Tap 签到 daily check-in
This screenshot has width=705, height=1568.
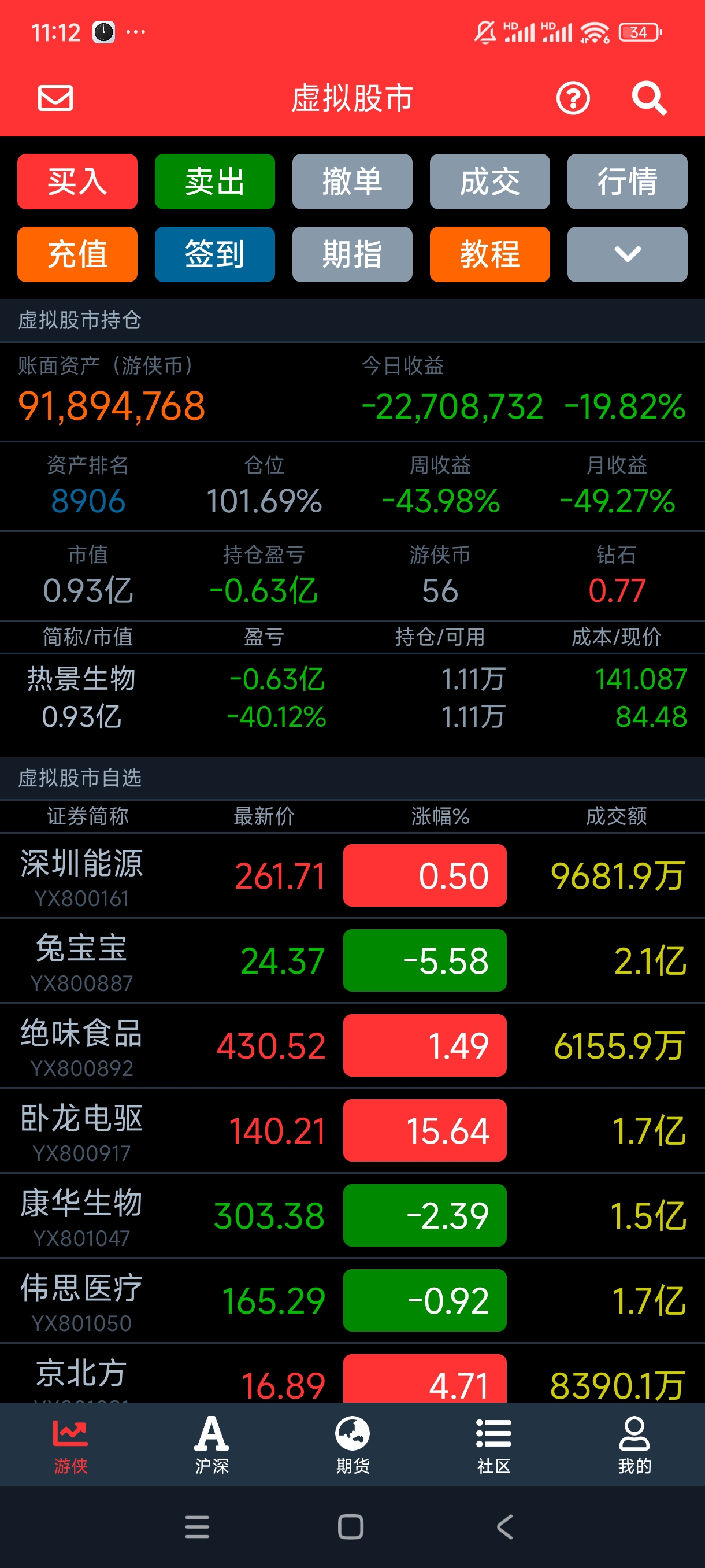(215, 254)
